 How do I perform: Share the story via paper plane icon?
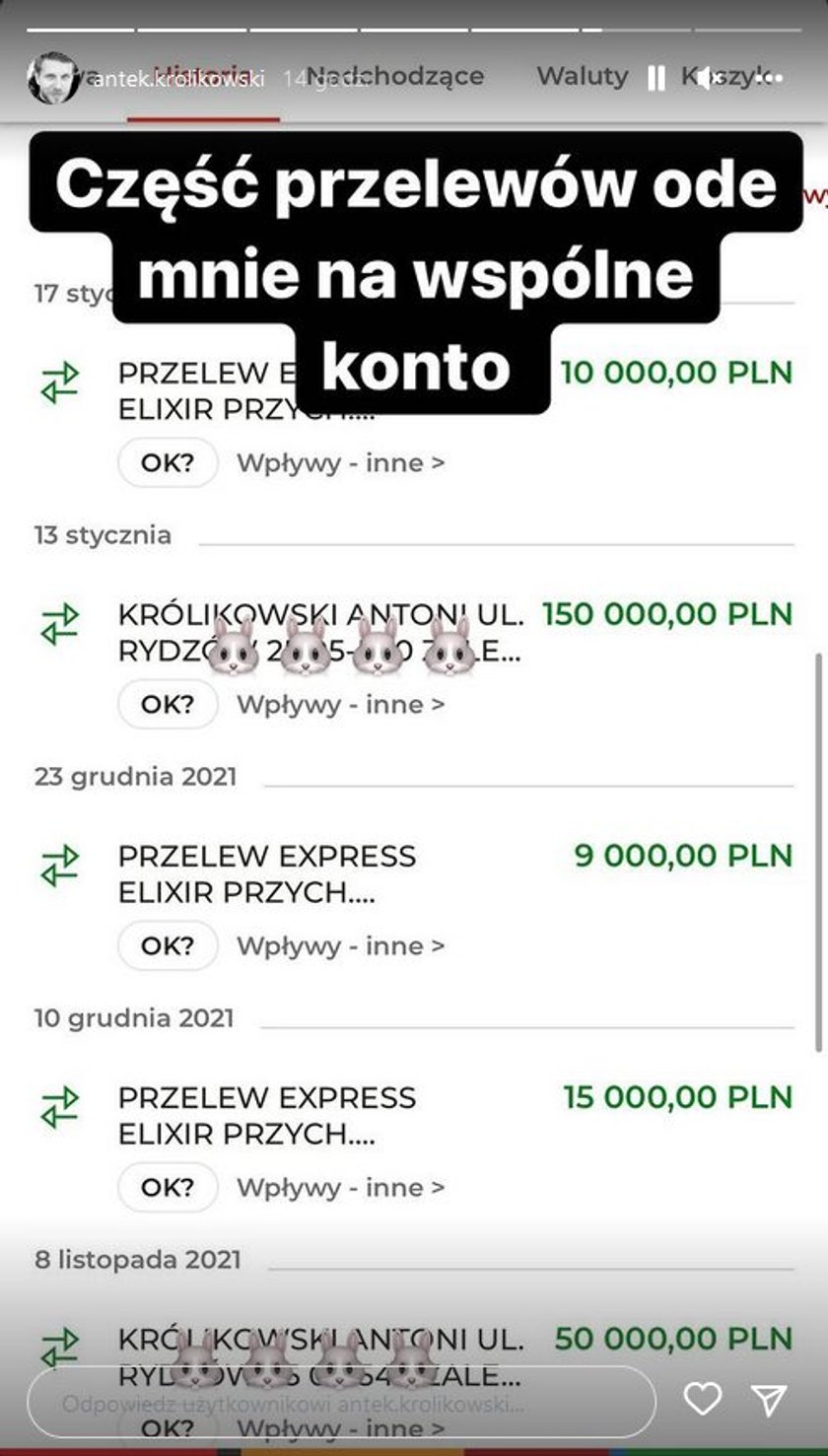pyautogui.click(x=769, y=1399)
